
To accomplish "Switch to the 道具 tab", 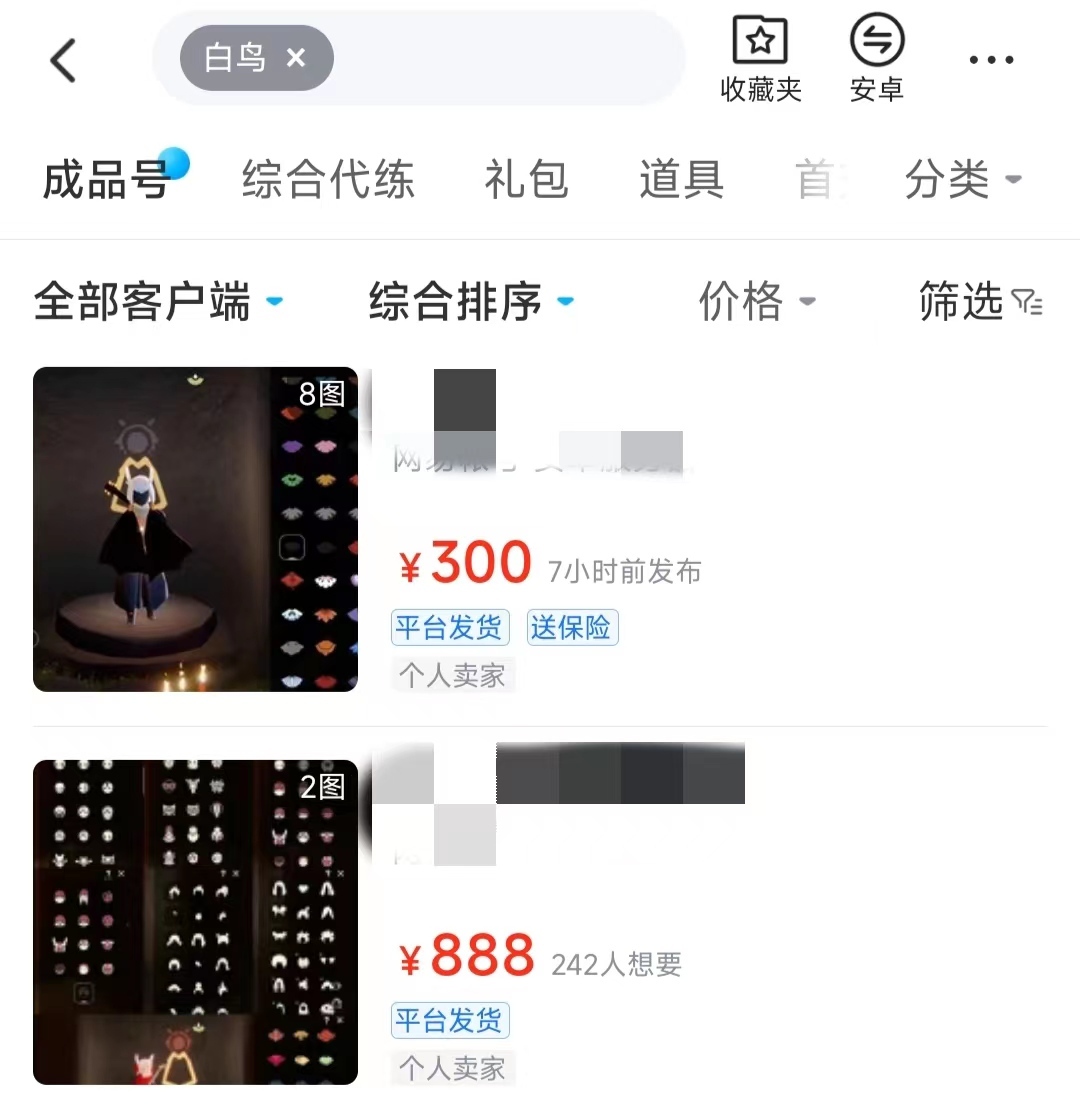I will 681,181.
